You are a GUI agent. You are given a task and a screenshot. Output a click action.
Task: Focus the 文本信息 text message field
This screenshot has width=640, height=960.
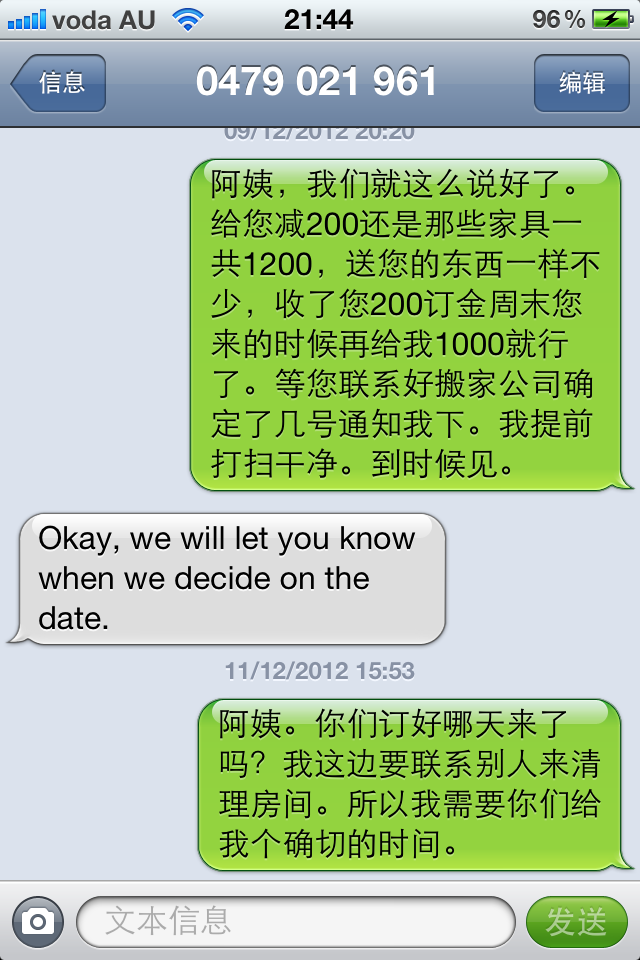tap(295, 921)
